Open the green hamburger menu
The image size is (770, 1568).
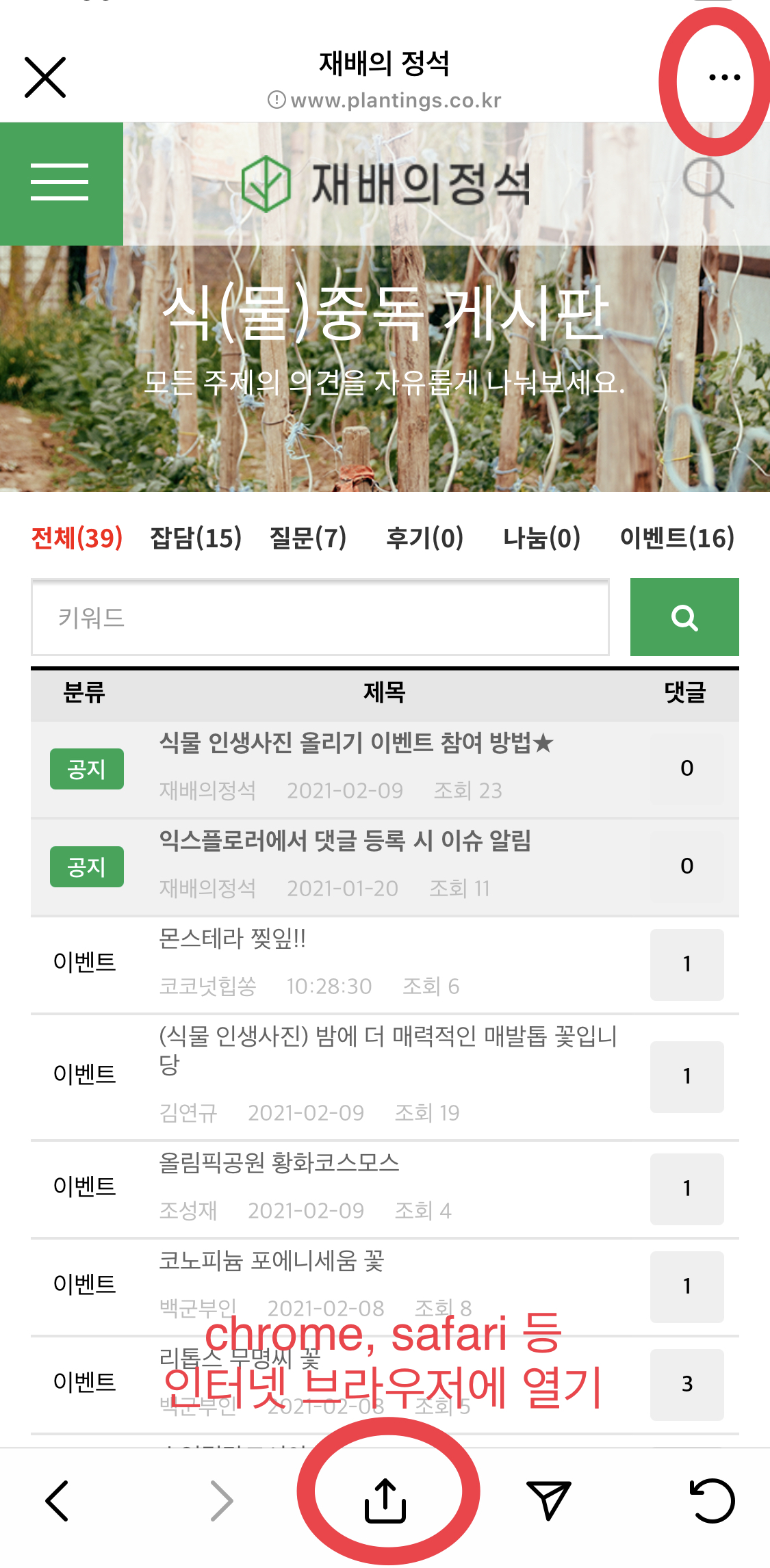(x=60, y=183)
